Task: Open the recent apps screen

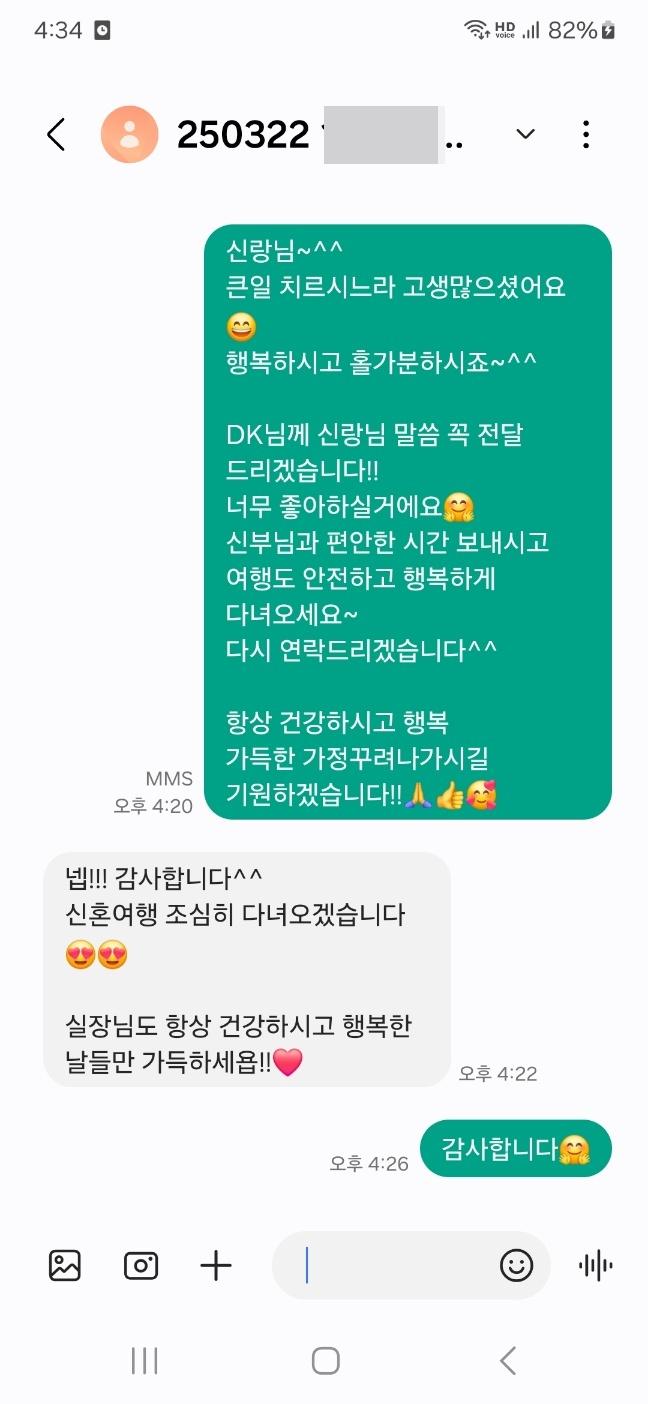Action: tap(145, 1360)
